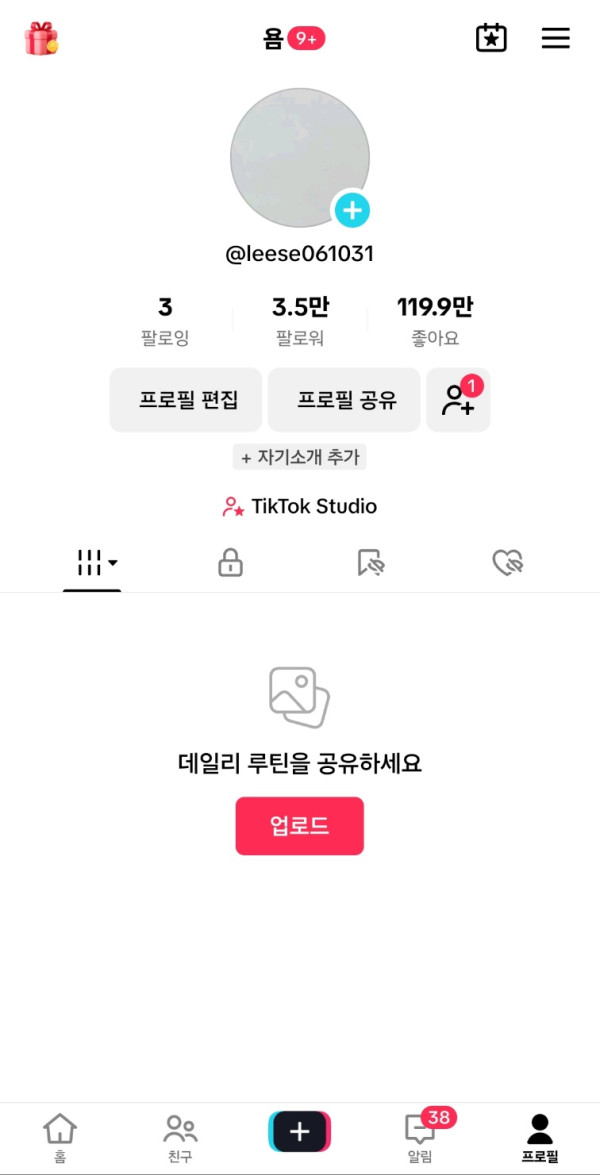Open 알림 notifications tab
The height and width of the screenshot is (1175, 600).
tap(420, 1138)
